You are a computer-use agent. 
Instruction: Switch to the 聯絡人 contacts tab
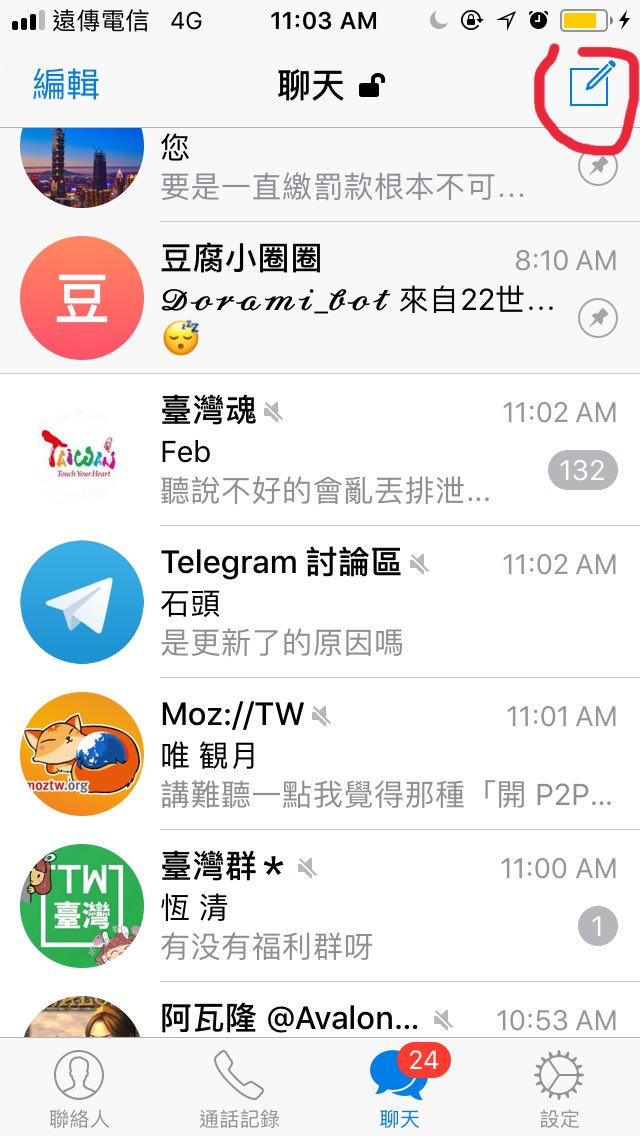[79, 1088]
